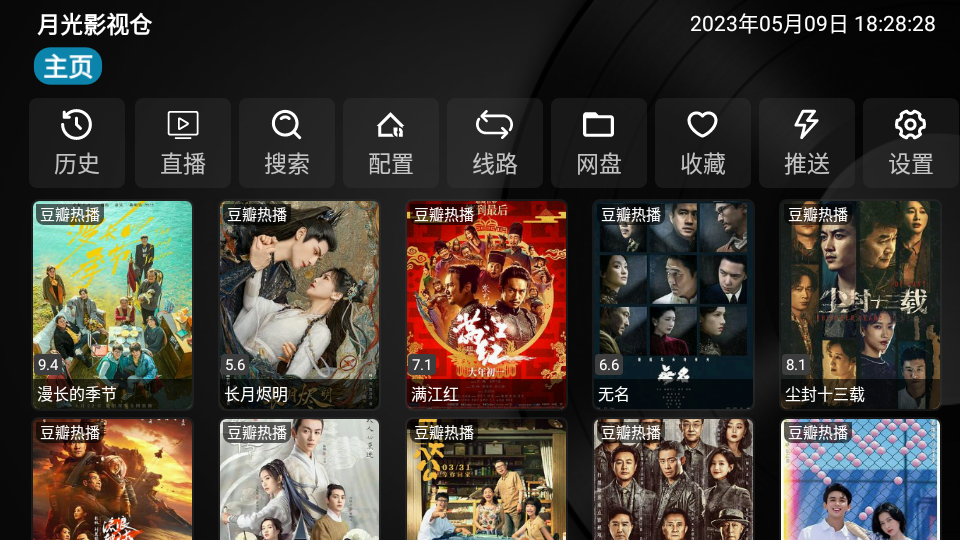960x540 pixels.
Task: Select the 满江红 movie card
Action: 486,305
